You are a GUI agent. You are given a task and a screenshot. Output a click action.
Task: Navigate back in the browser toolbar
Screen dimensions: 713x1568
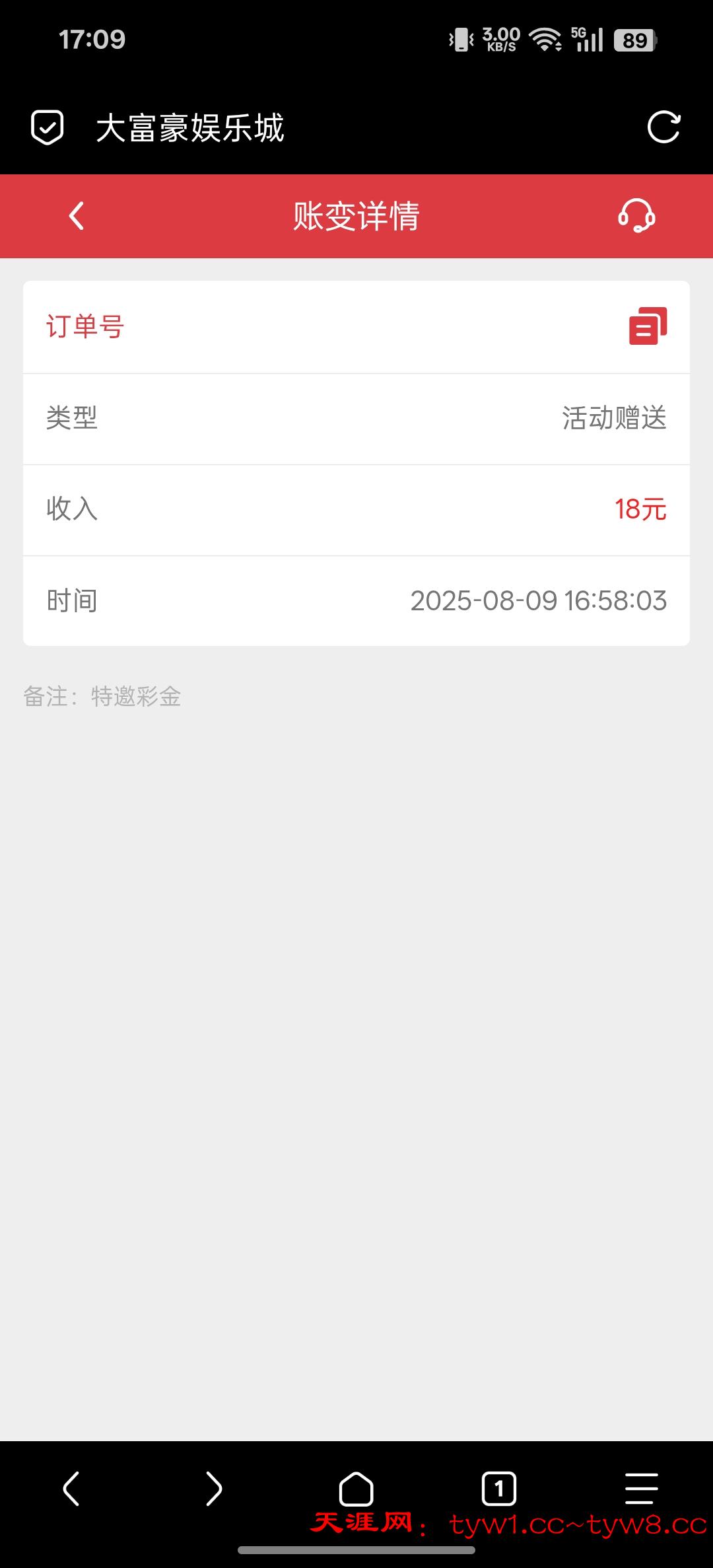click(71, 1488)
